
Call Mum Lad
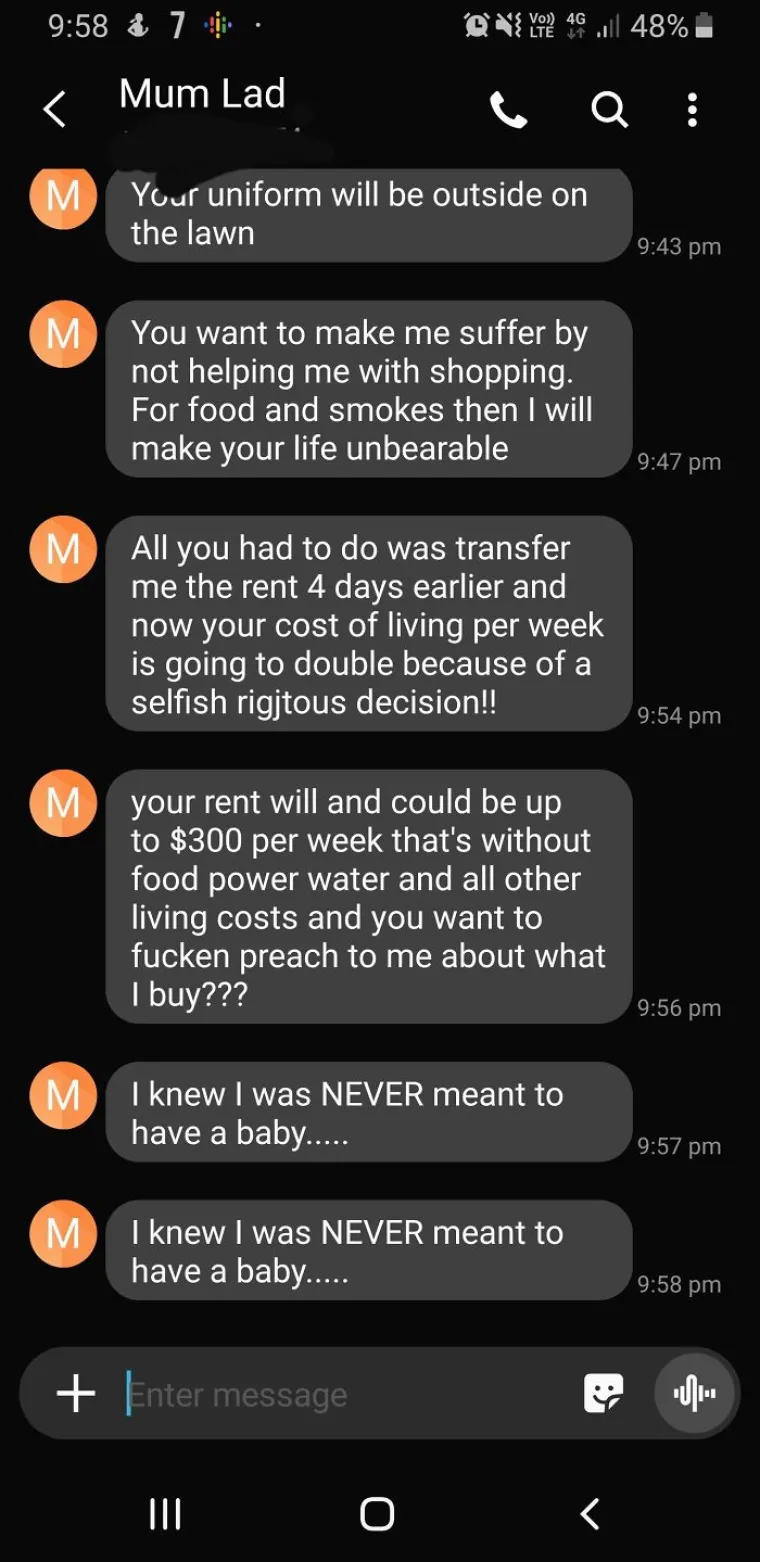[508, 110]
